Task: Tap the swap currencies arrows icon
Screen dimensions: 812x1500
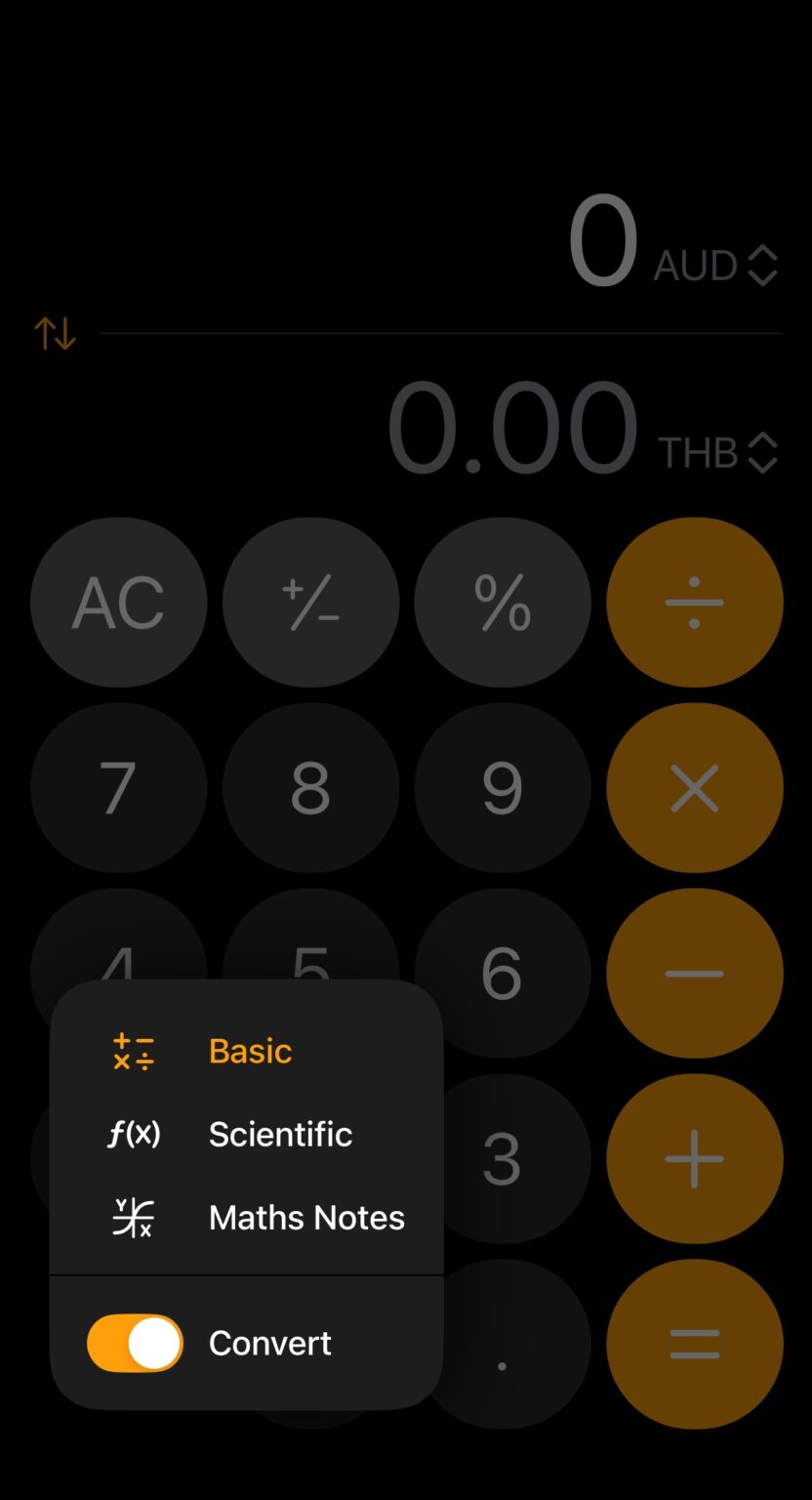Action: click(55, 333)
